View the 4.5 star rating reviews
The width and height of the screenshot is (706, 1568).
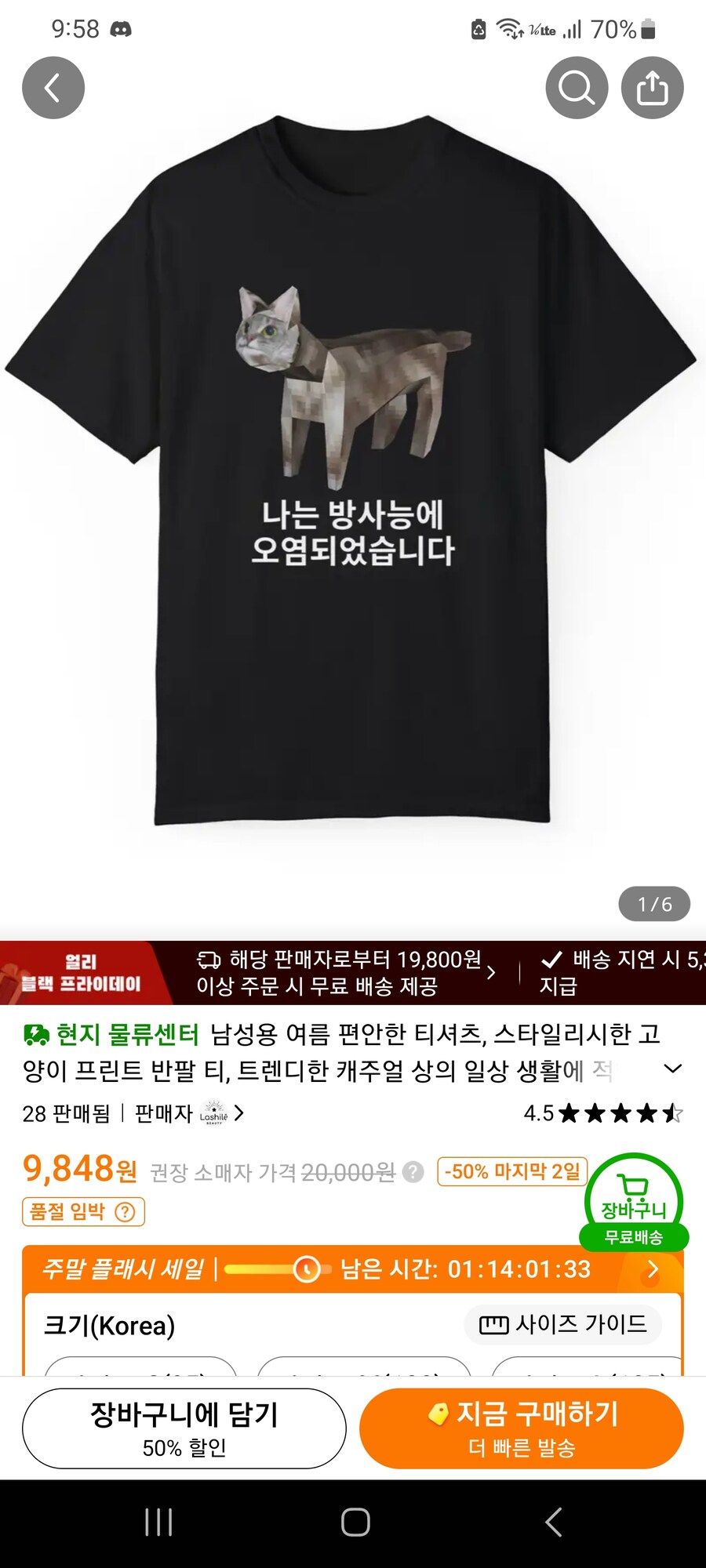pos(602,1113)
